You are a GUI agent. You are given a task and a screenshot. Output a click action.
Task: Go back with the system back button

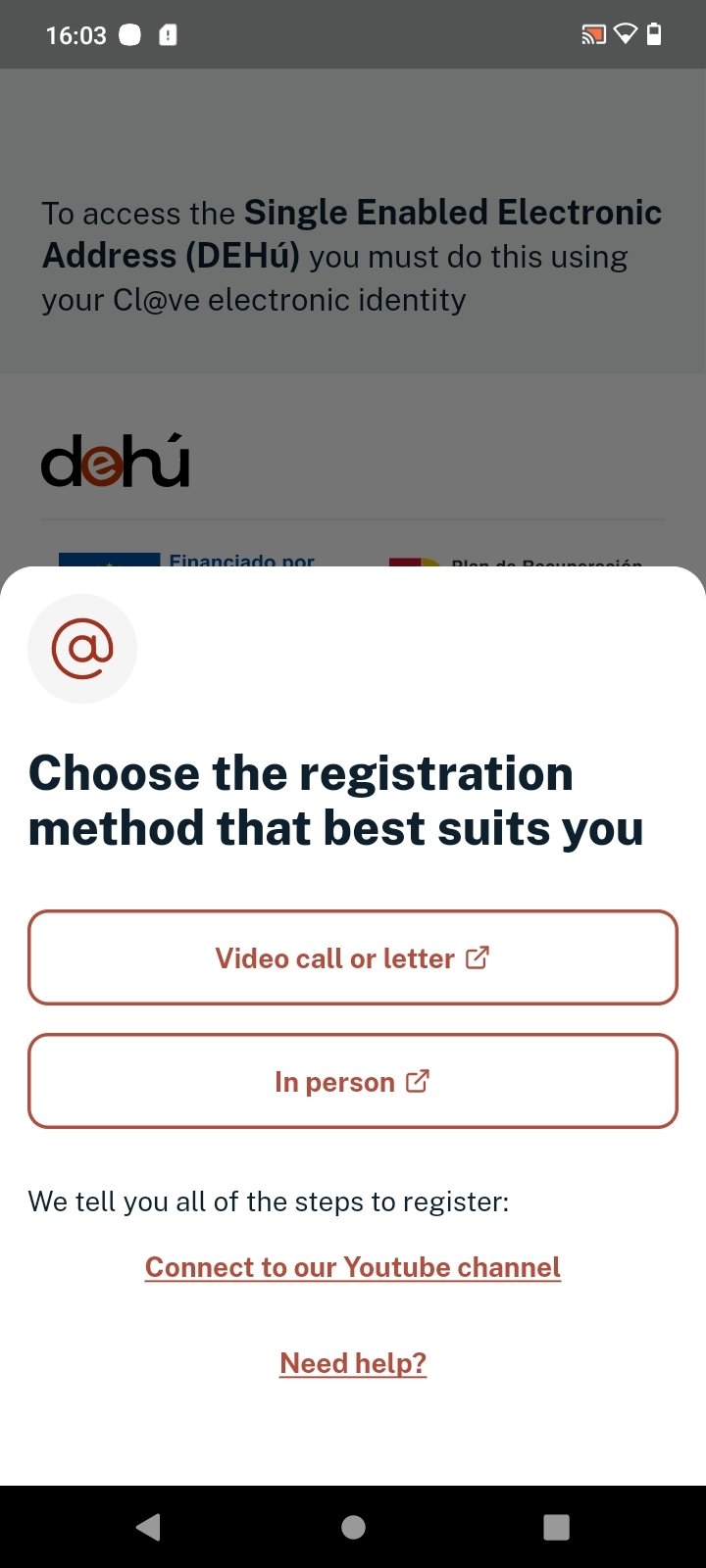pyautogui.click(x=148, y=1527)
